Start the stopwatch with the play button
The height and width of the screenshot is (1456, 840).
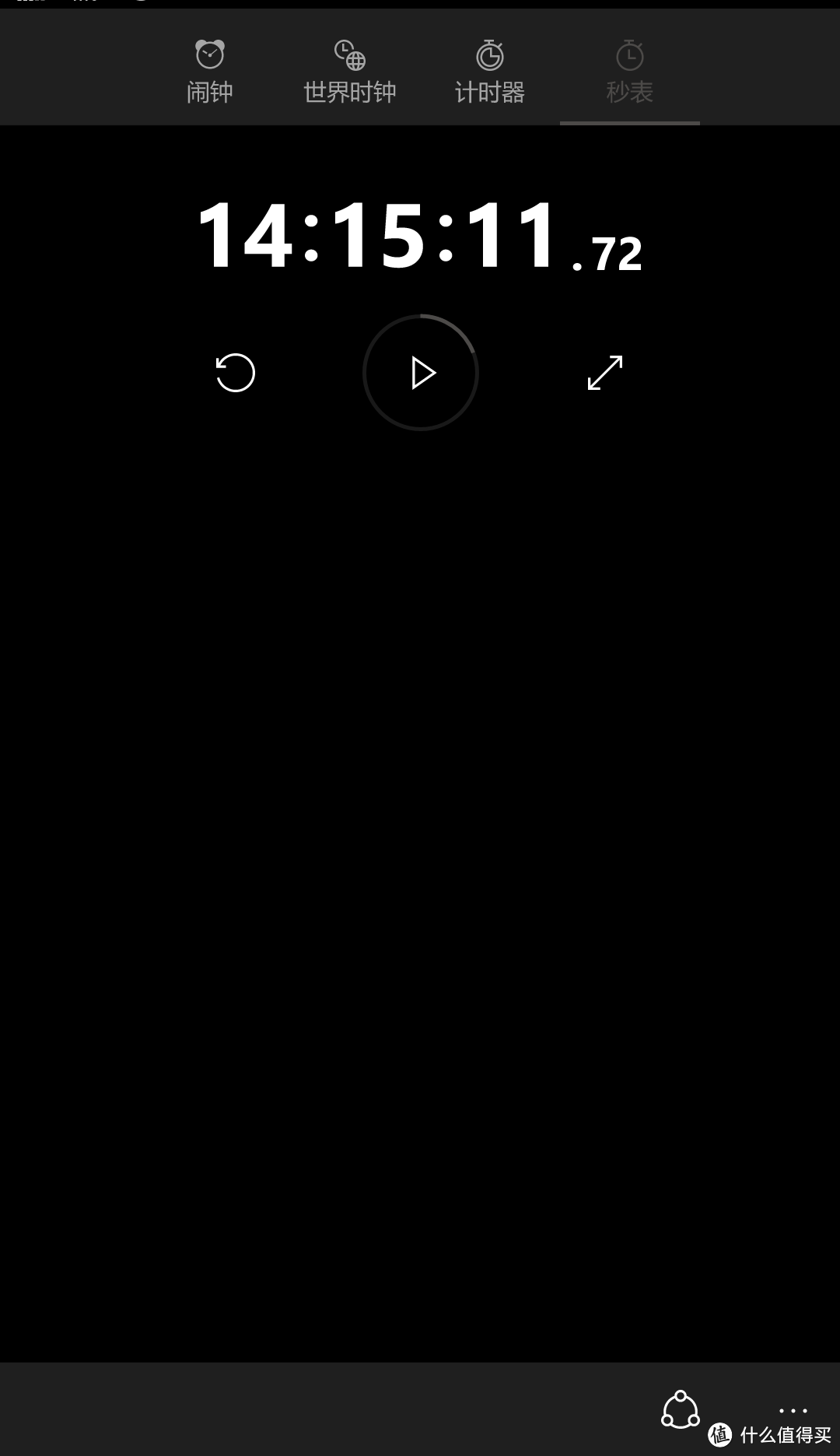[x=421, y=373]
